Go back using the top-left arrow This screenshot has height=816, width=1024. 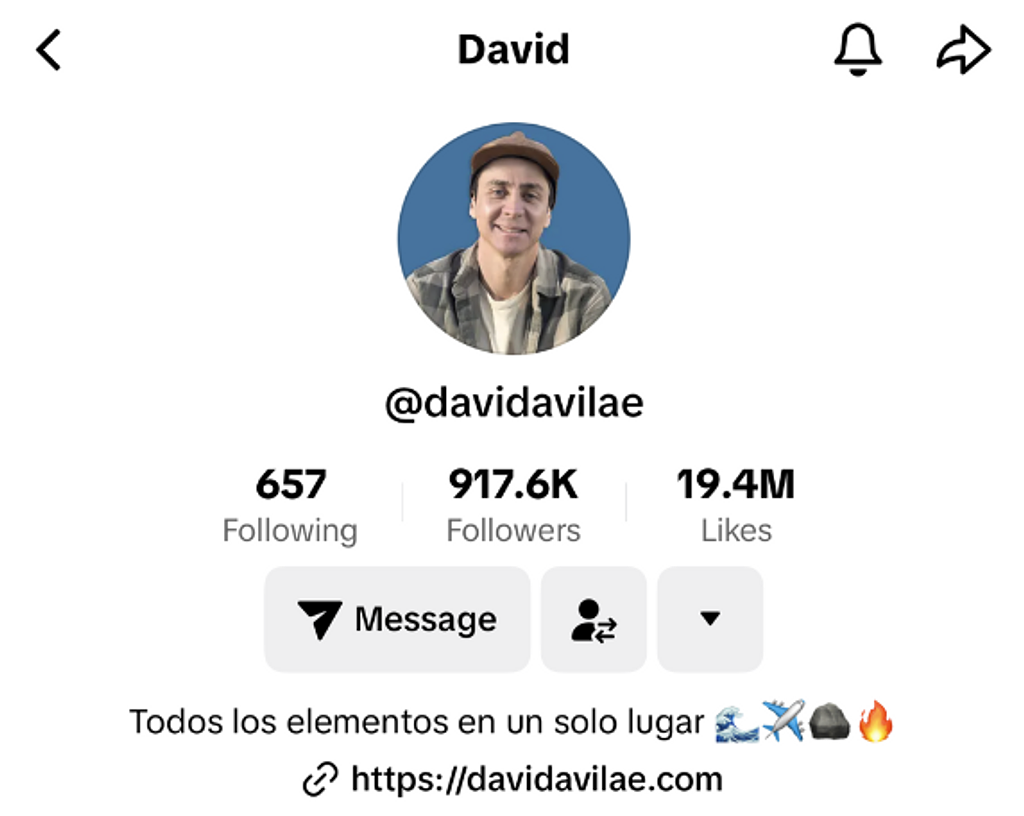click(48, 50)
